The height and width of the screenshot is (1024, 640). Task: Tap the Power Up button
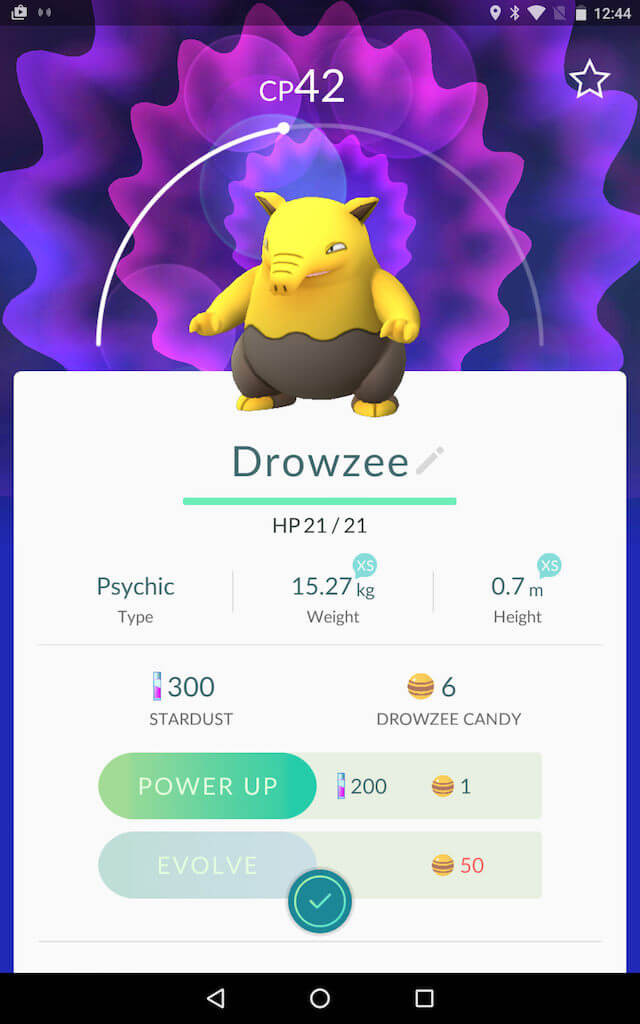[x=207, y=786]
